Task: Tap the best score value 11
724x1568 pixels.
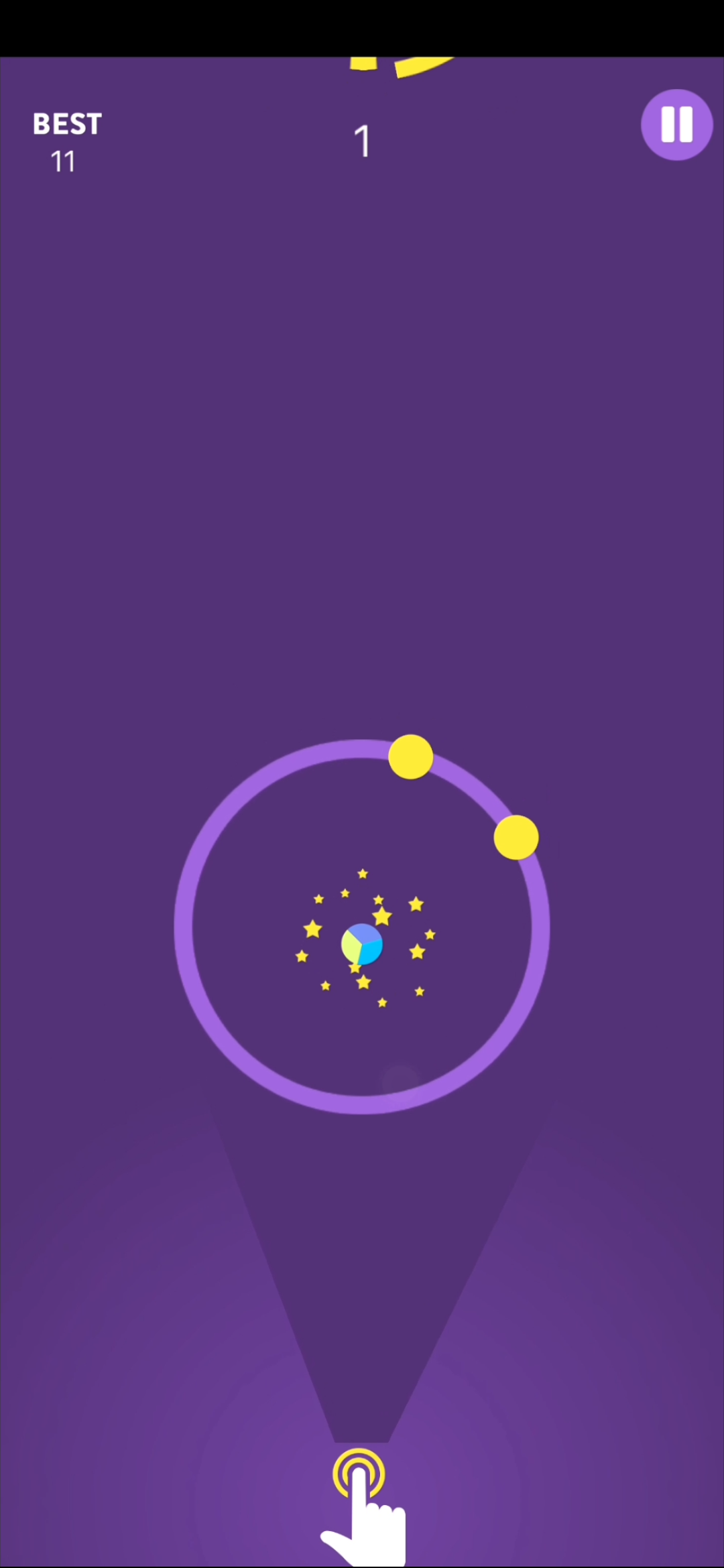Action: pos(63,161)
